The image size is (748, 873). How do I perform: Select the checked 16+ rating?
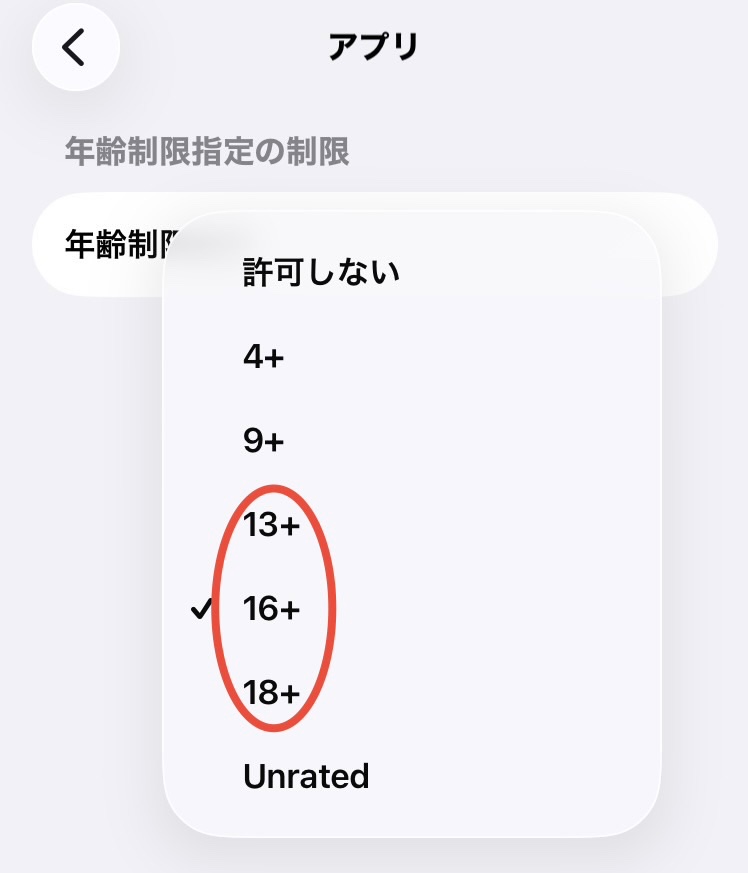pos(272,608)
